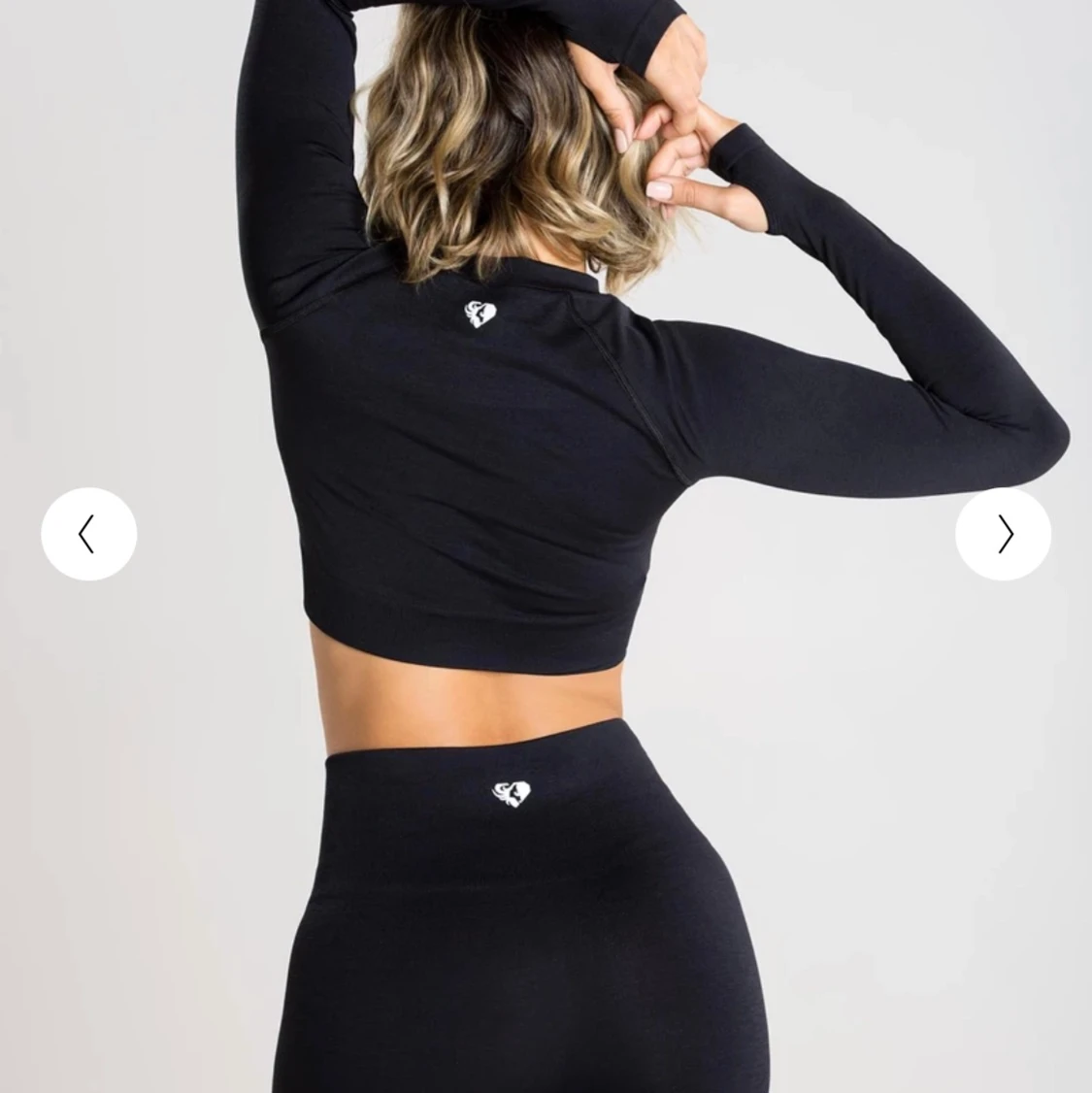Click the left arrow inside the white circle
Screen dimensions: 1092x1093
pyautogui.click(x=88, y=534)
